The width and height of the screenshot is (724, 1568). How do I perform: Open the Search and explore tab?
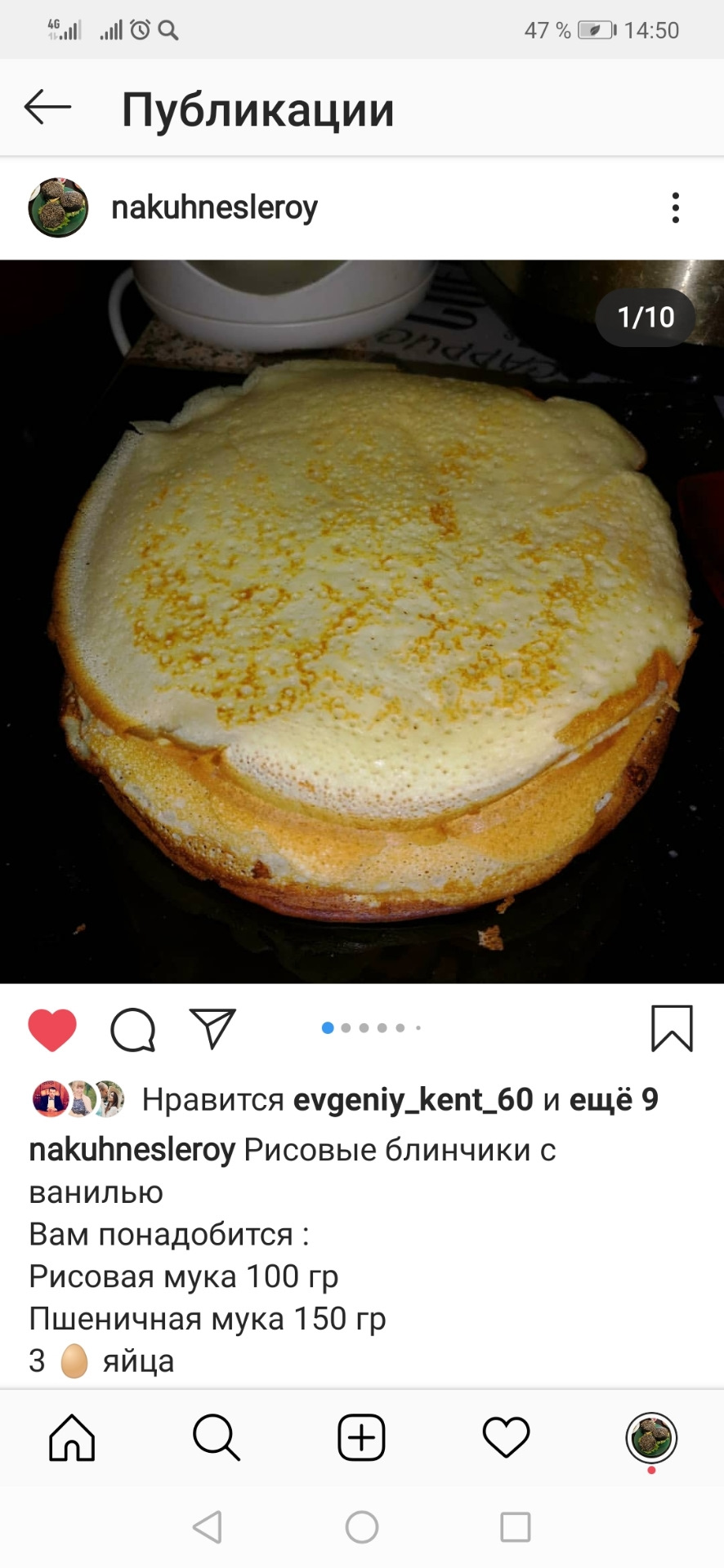(217, 1437)
